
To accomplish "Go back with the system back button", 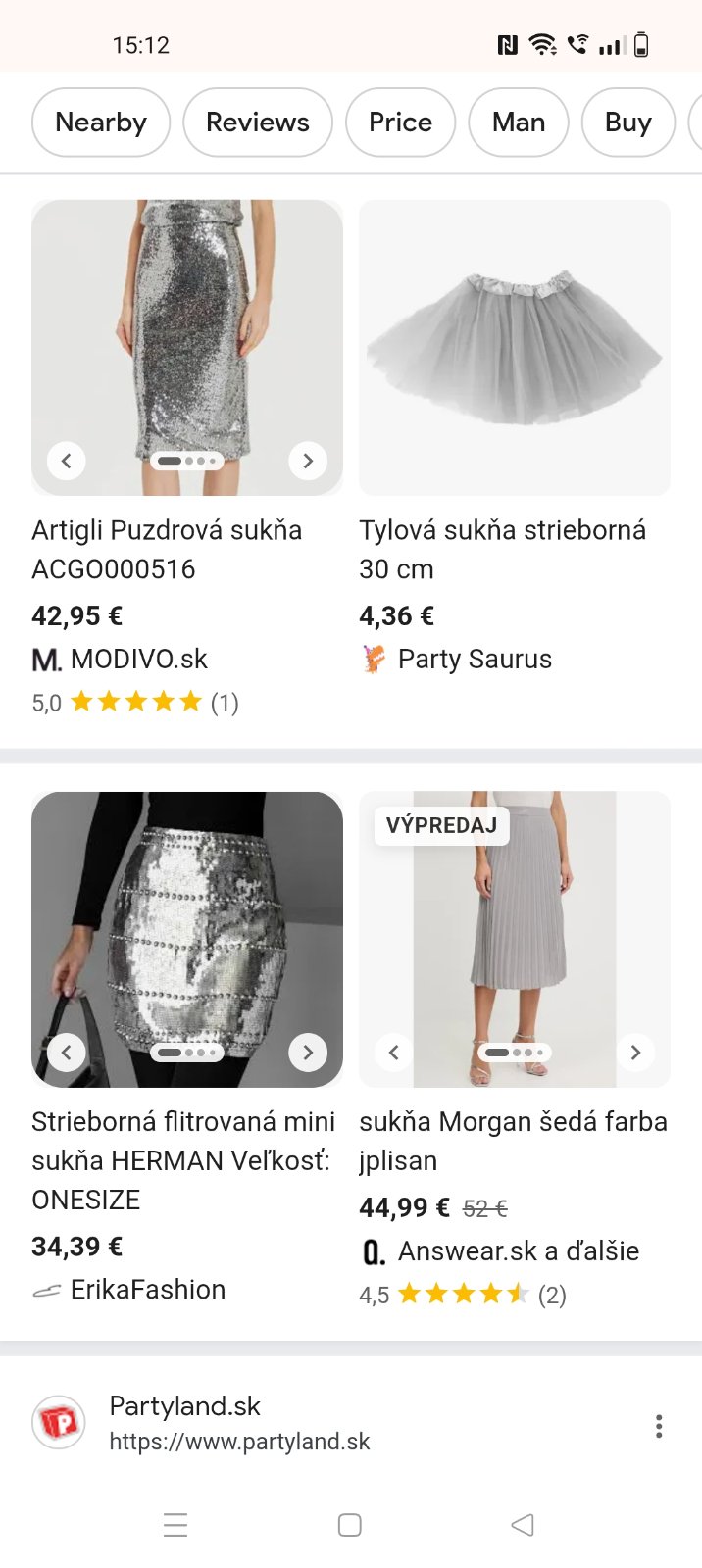I will pos(523,1525).
